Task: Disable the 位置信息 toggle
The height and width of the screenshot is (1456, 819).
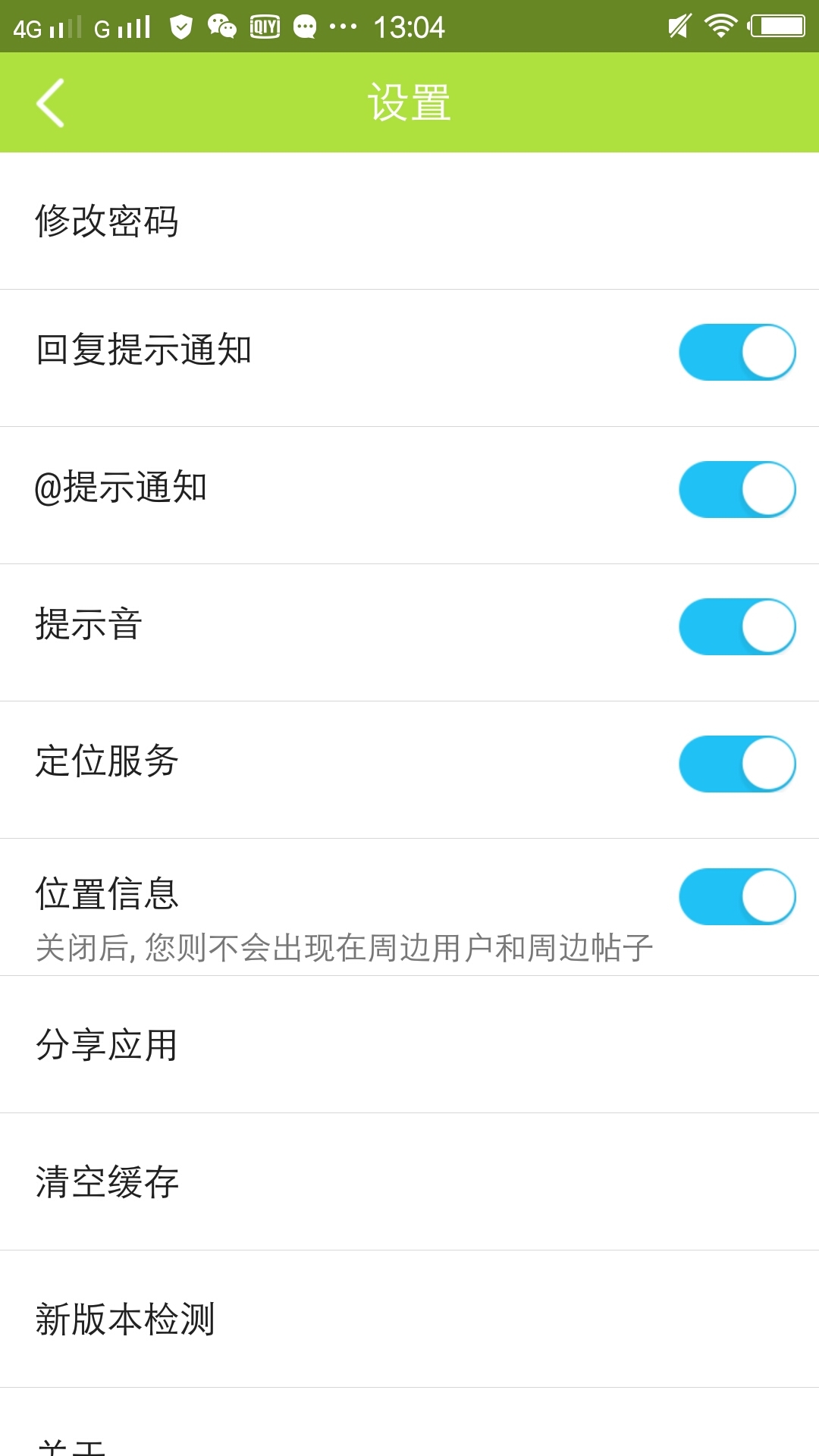Action: coord(736,897)
